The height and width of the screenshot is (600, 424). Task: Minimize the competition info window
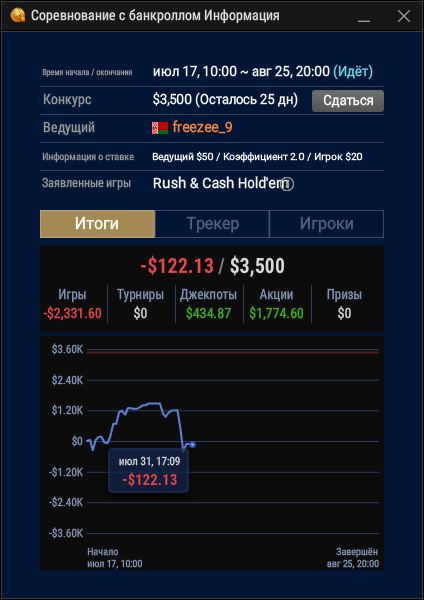tap(364, 16)
